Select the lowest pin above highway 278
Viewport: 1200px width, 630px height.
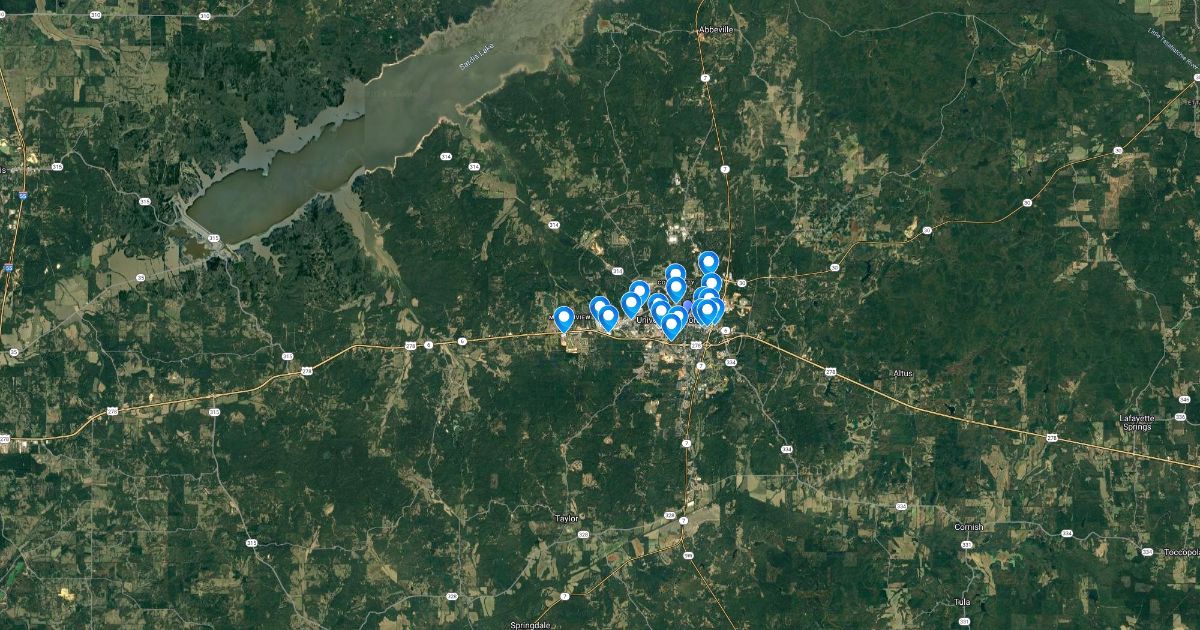click(x=671, y=324)
